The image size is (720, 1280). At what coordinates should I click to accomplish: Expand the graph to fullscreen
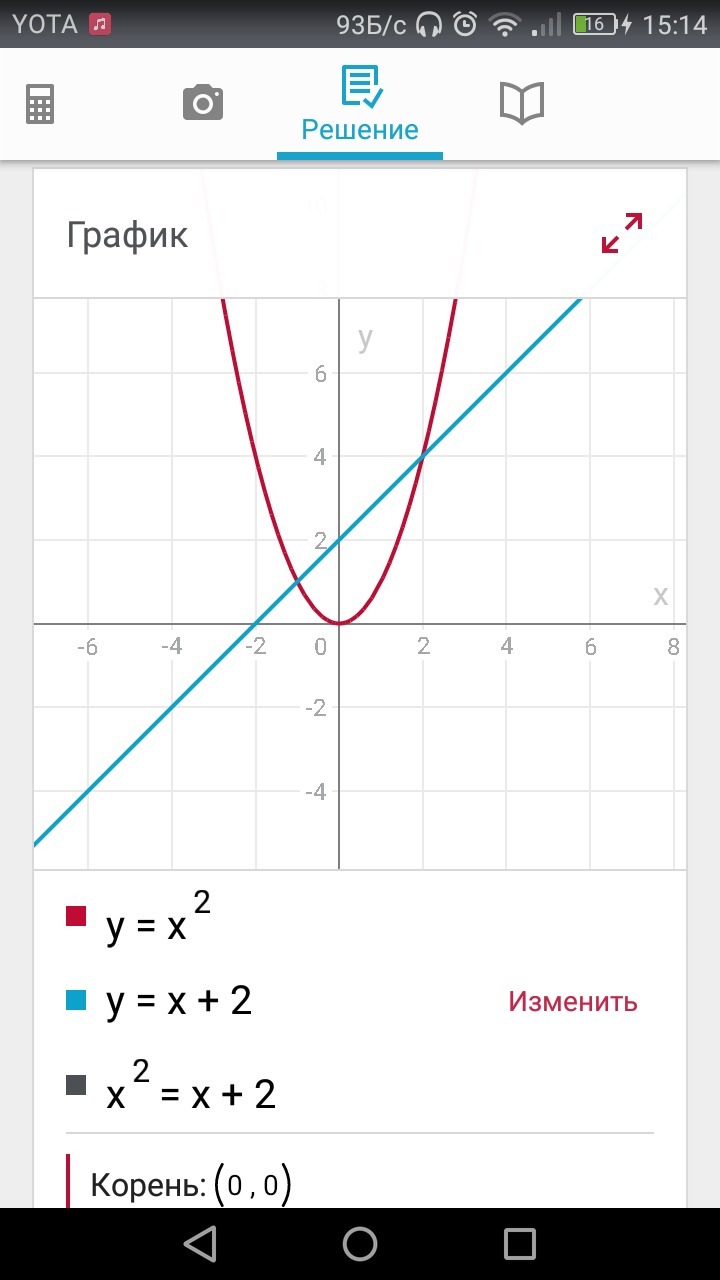pyautogui.click(x=621, y=233)
